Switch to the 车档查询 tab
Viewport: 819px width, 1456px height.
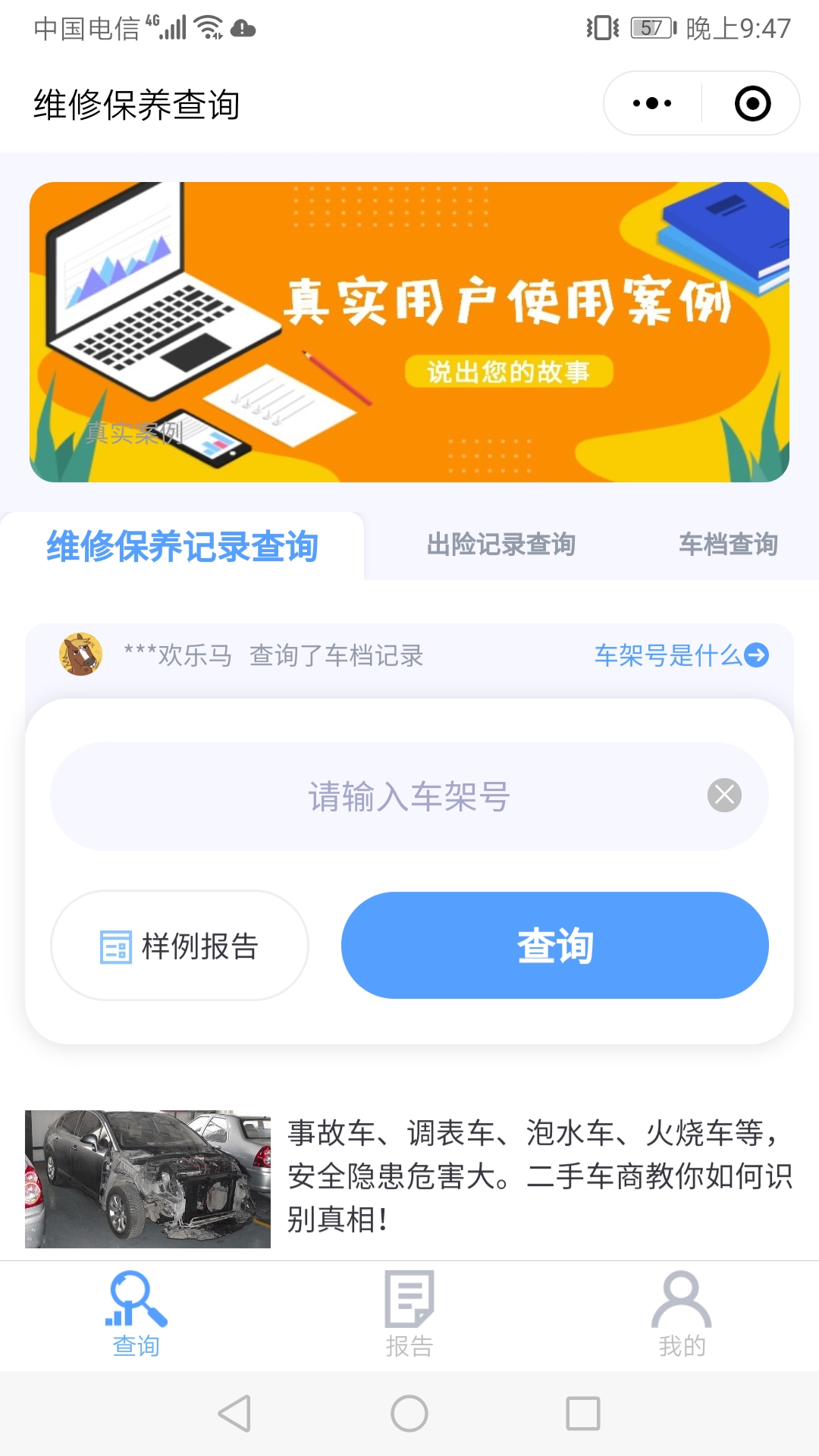pos(728,544)
